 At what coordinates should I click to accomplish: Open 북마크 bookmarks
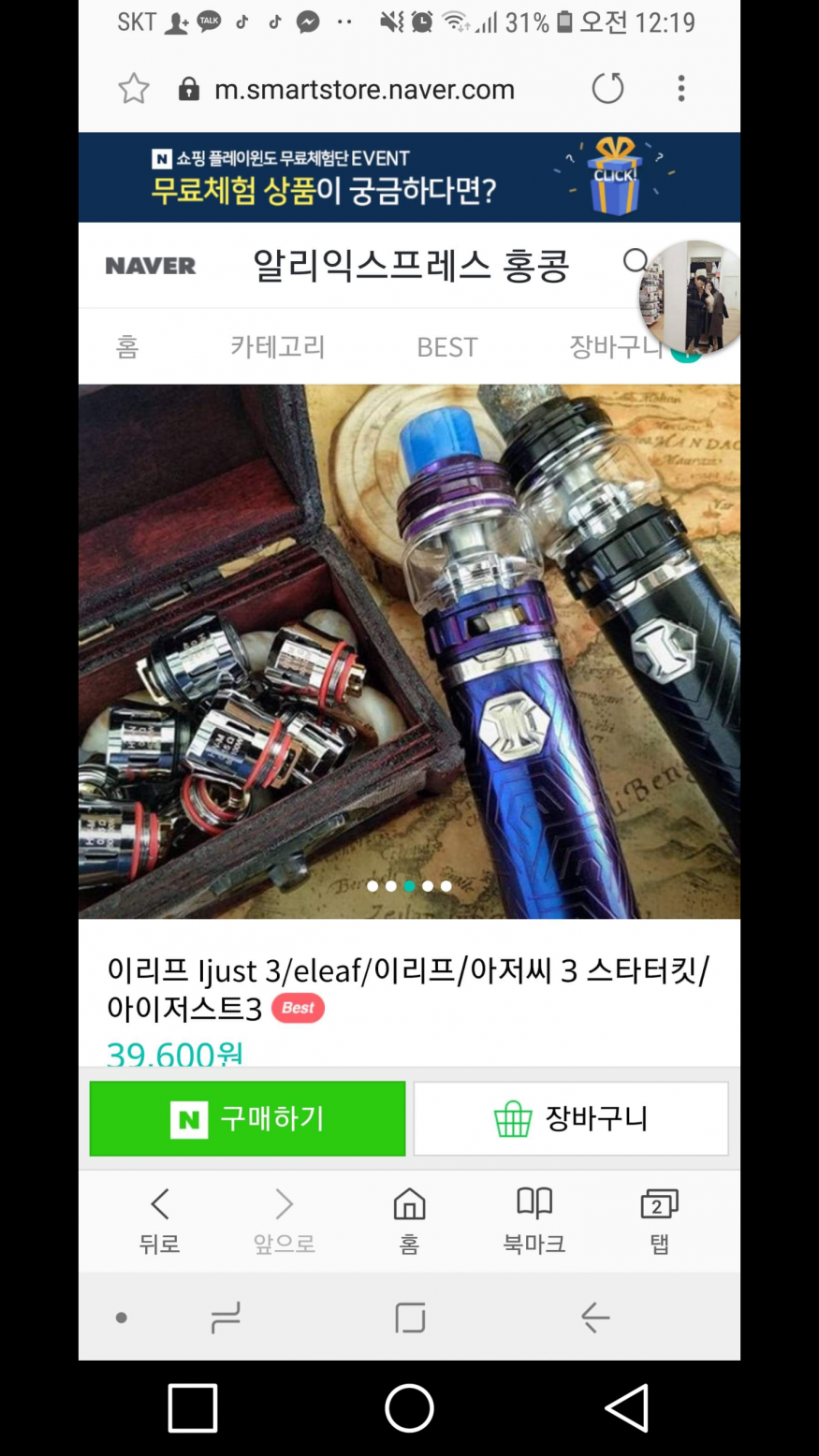(534, 1219)
